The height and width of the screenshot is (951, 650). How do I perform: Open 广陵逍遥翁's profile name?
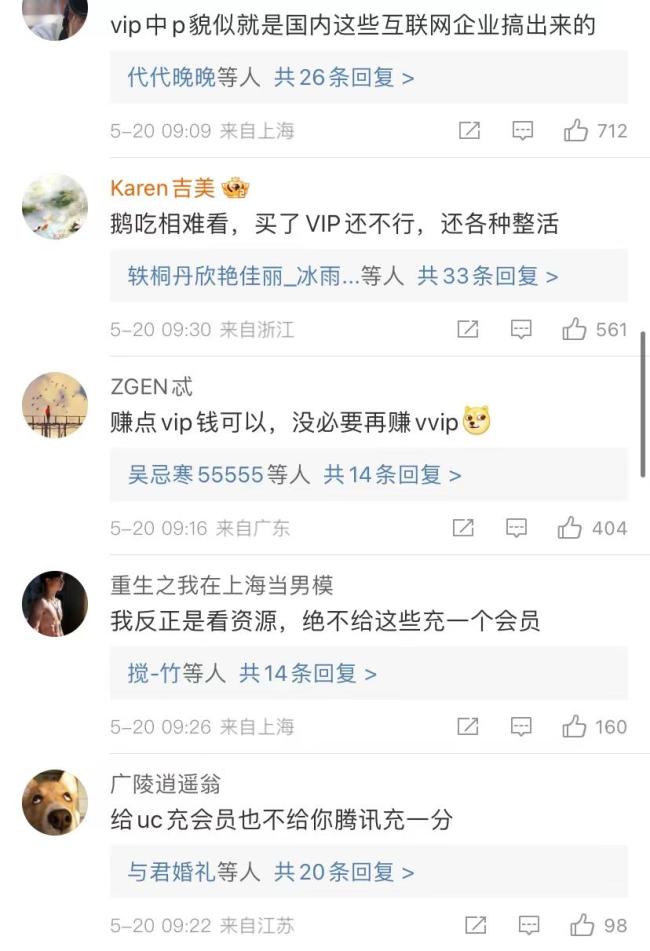(166, 784)
